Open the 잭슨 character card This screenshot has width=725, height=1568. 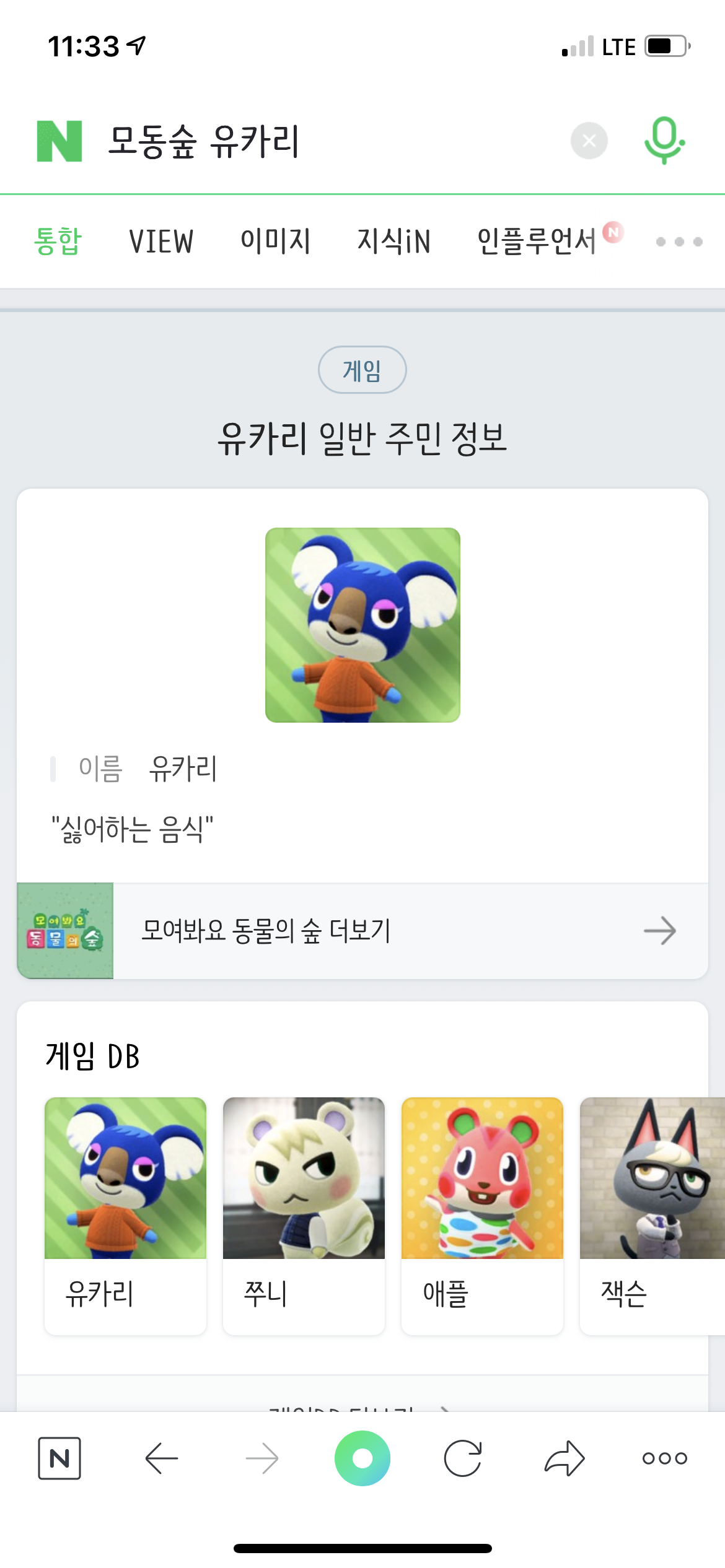pos(651,1214)
